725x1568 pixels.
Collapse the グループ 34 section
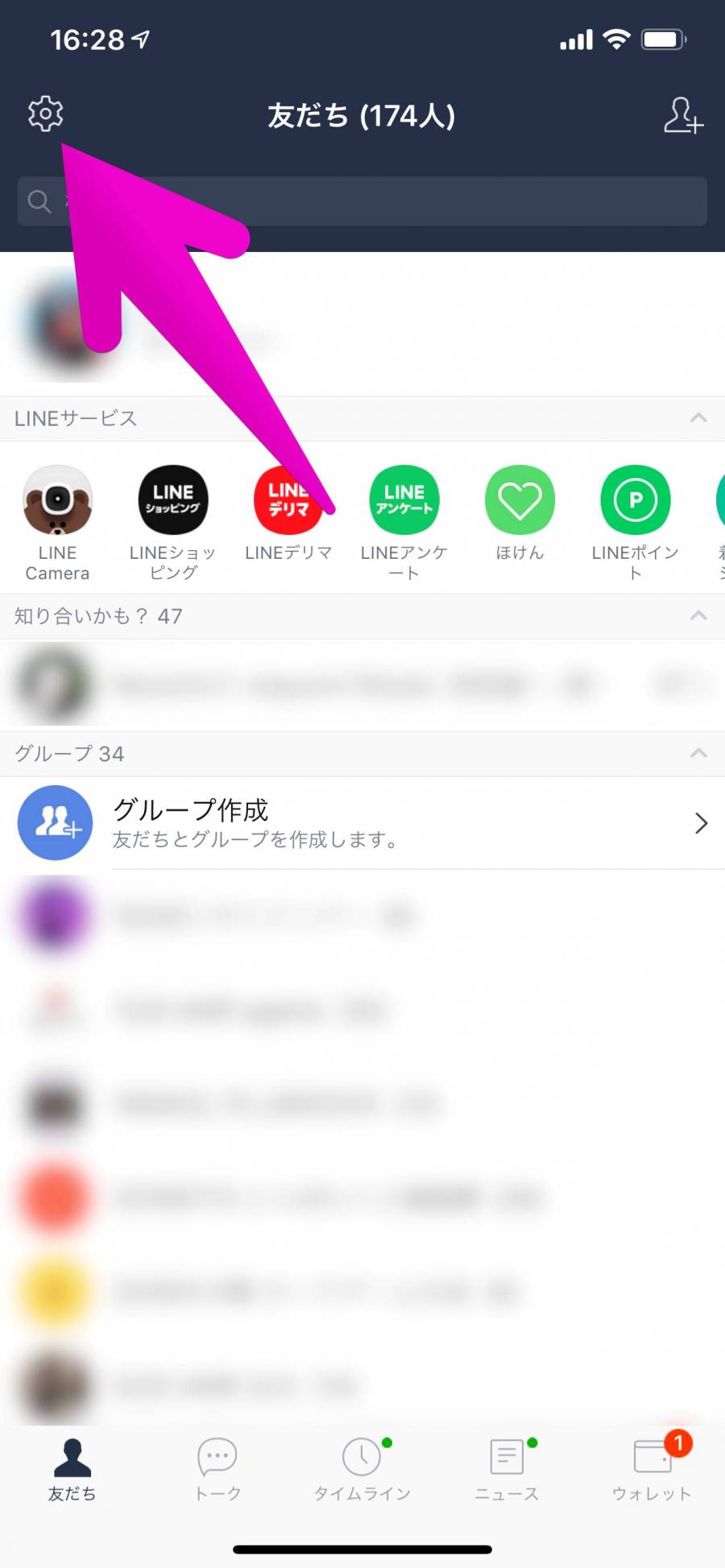pos(698,754)
